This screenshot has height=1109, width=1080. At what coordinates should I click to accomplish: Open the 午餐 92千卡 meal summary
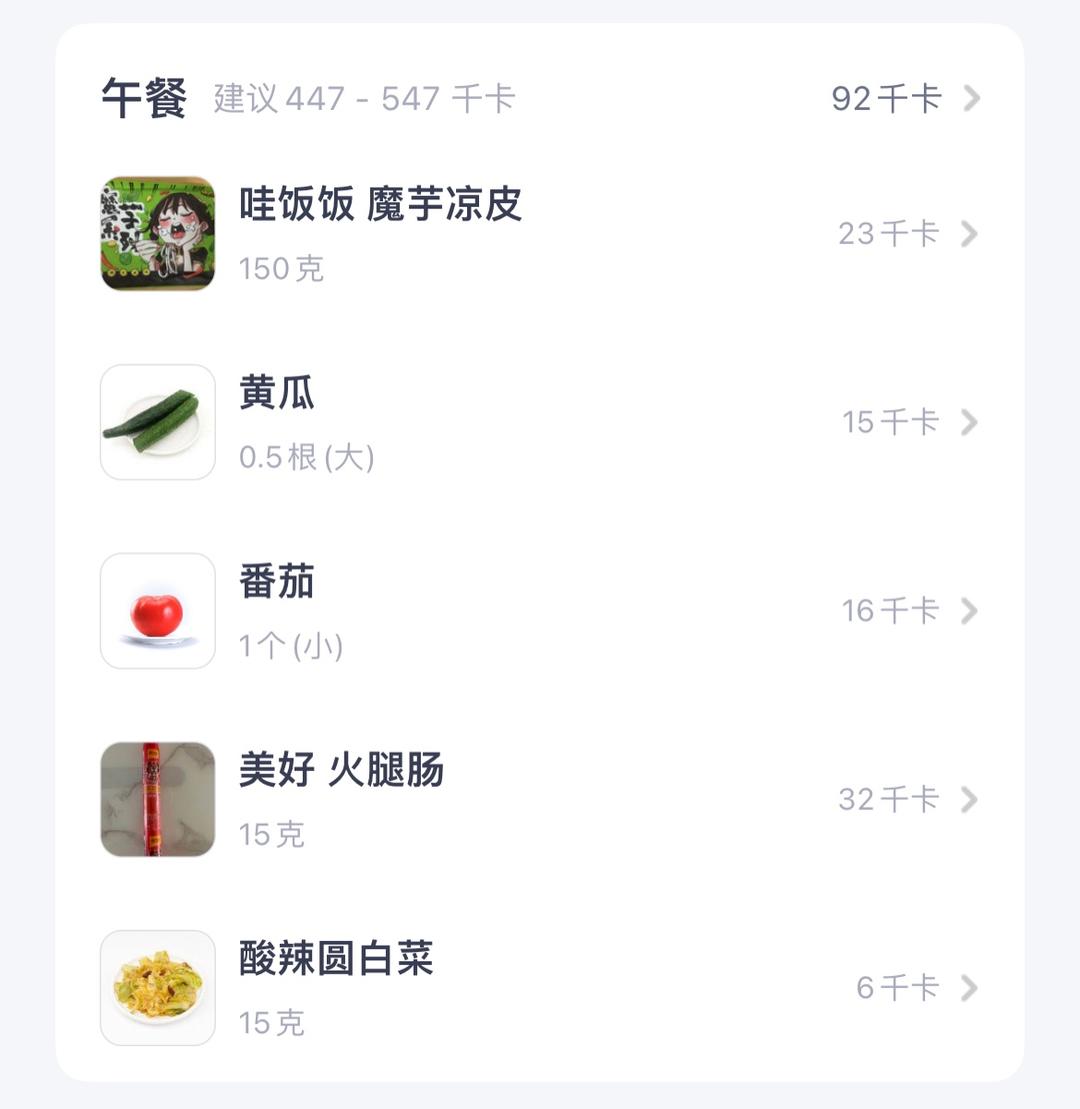[x=904, y=99]
